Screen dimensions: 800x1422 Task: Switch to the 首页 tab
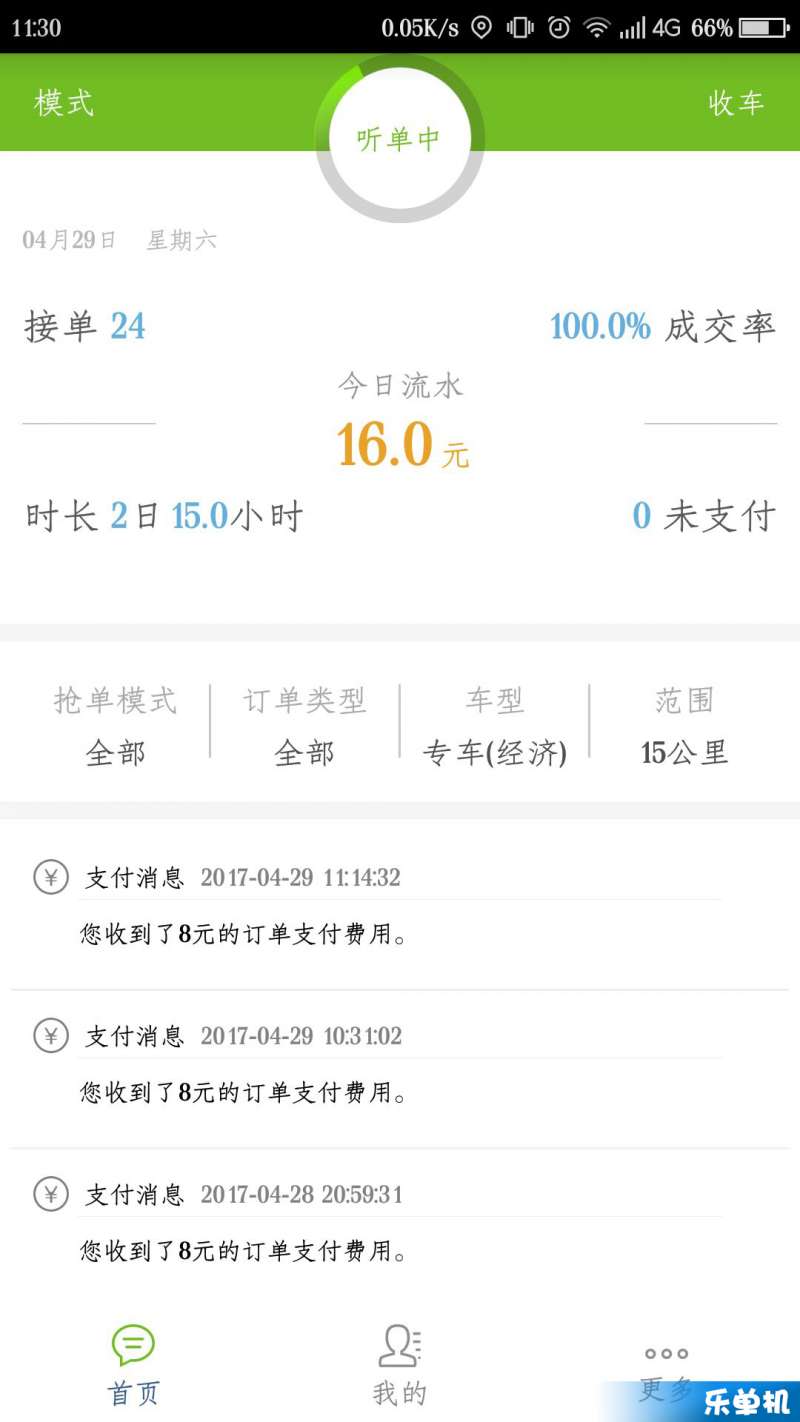tap(133, 1366)
